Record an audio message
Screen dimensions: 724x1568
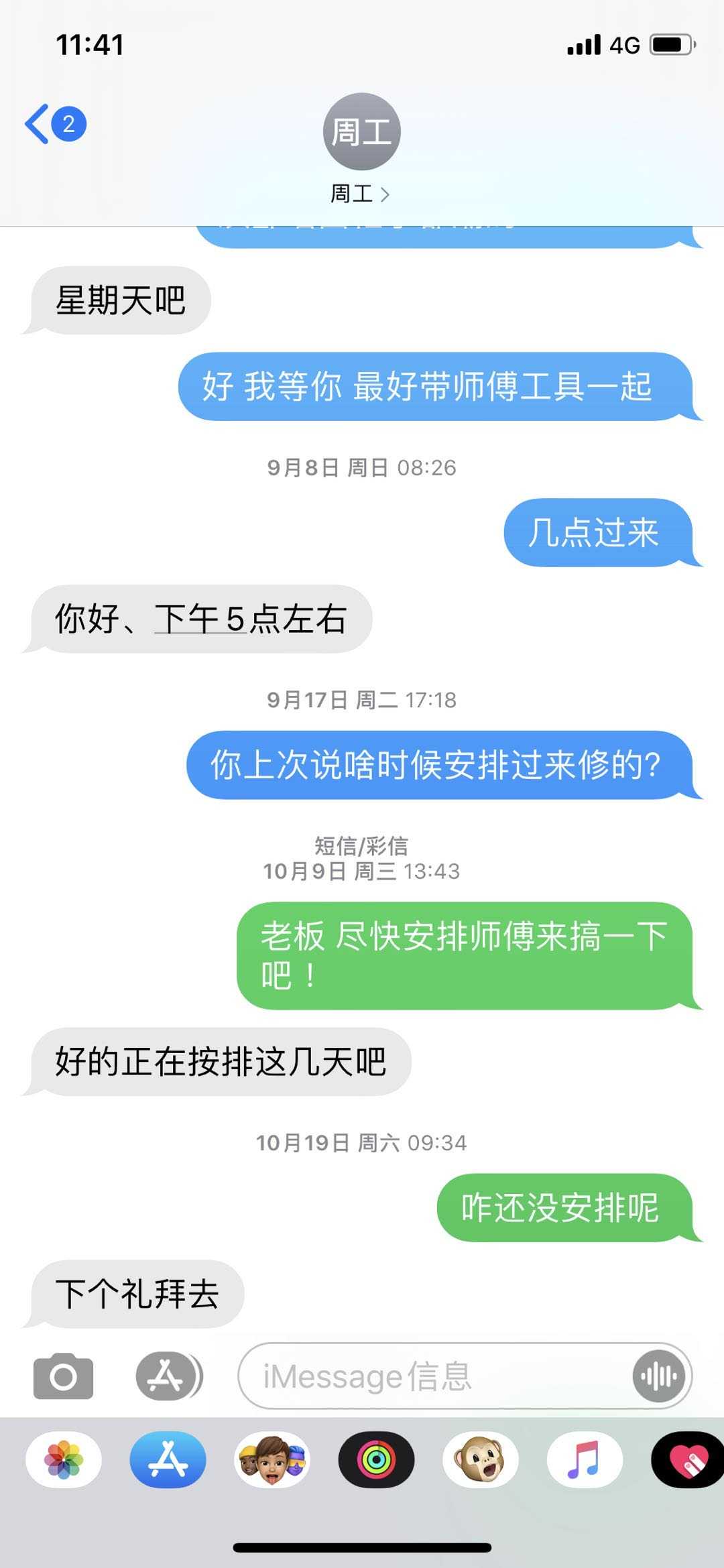(659, 1376)
